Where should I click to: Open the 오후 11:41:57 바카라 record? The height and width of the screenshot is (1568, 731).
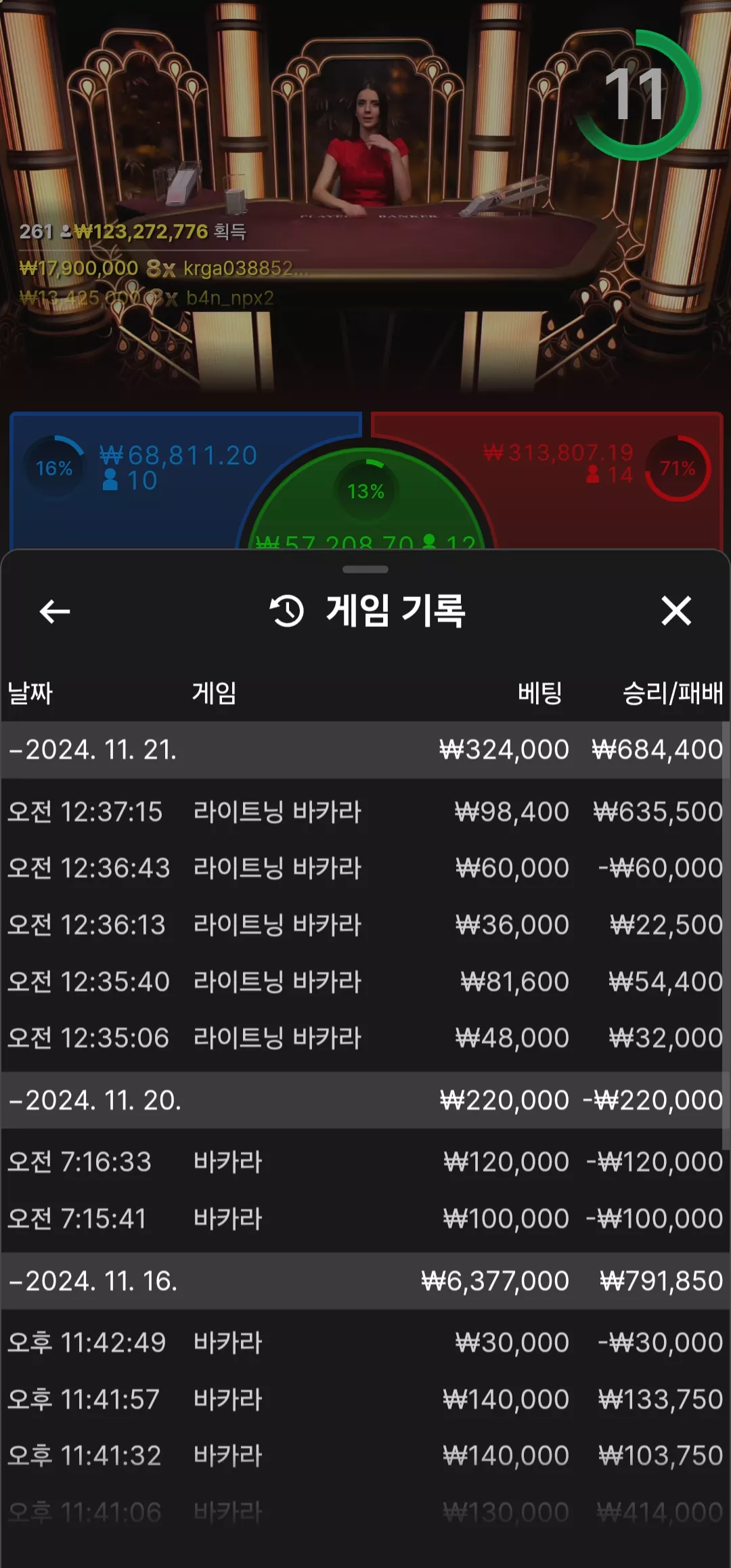[365, 1399]
